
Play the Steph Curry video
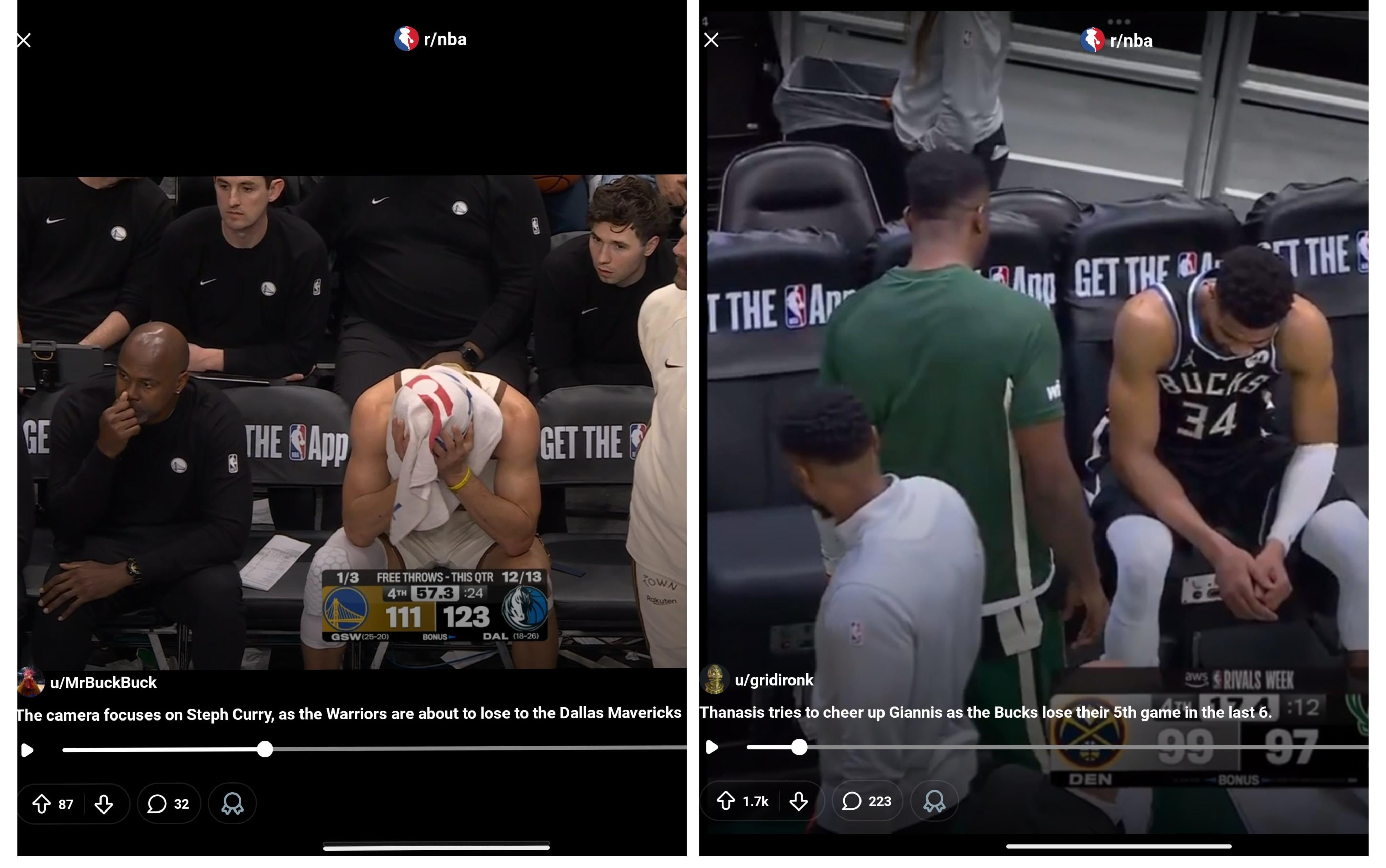pyautogui.click(x=27, y=750)
